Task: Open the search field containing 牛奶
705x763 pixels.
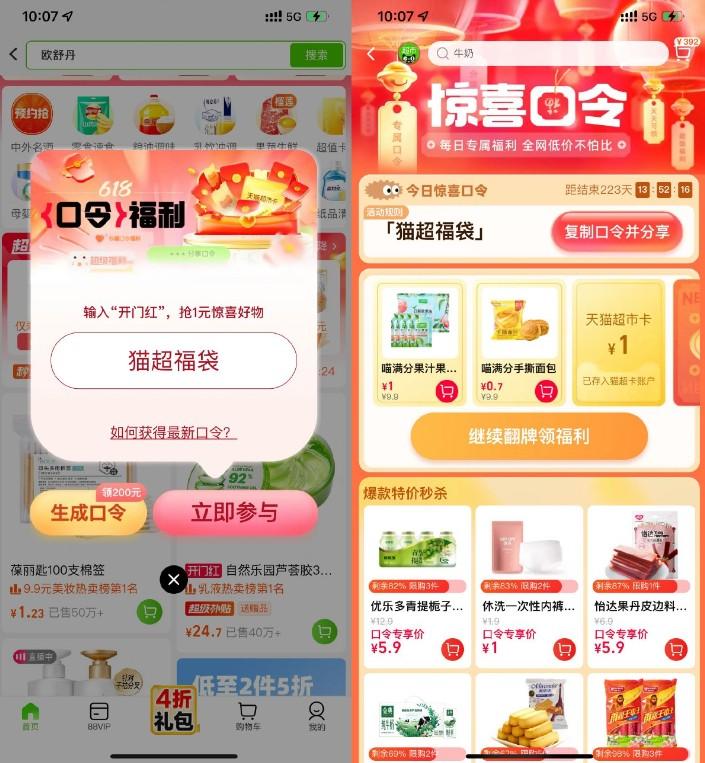Action: (x=547, y=54)
